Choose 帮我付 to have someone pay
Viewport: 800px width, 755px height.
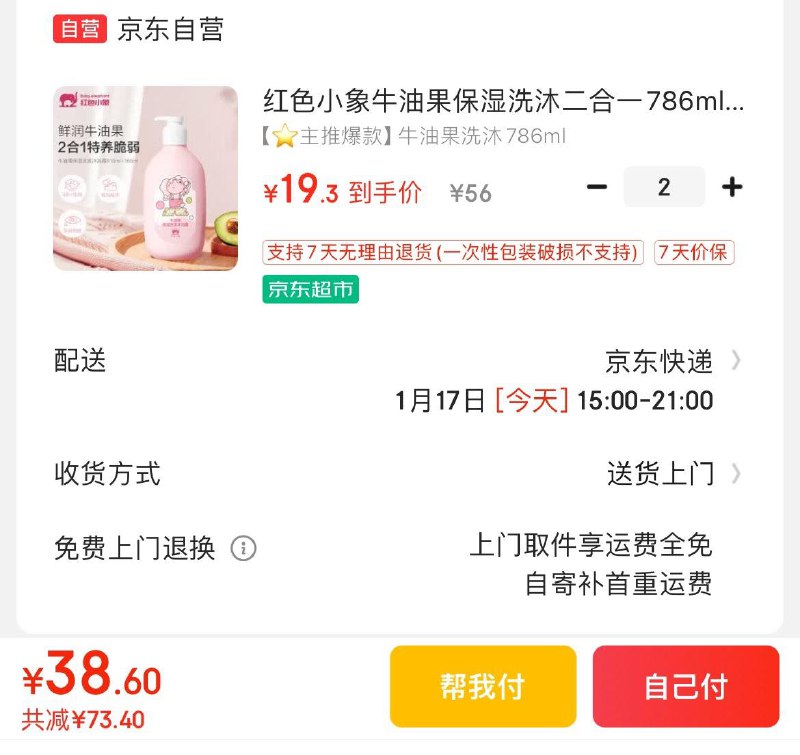tap(483, 686)
